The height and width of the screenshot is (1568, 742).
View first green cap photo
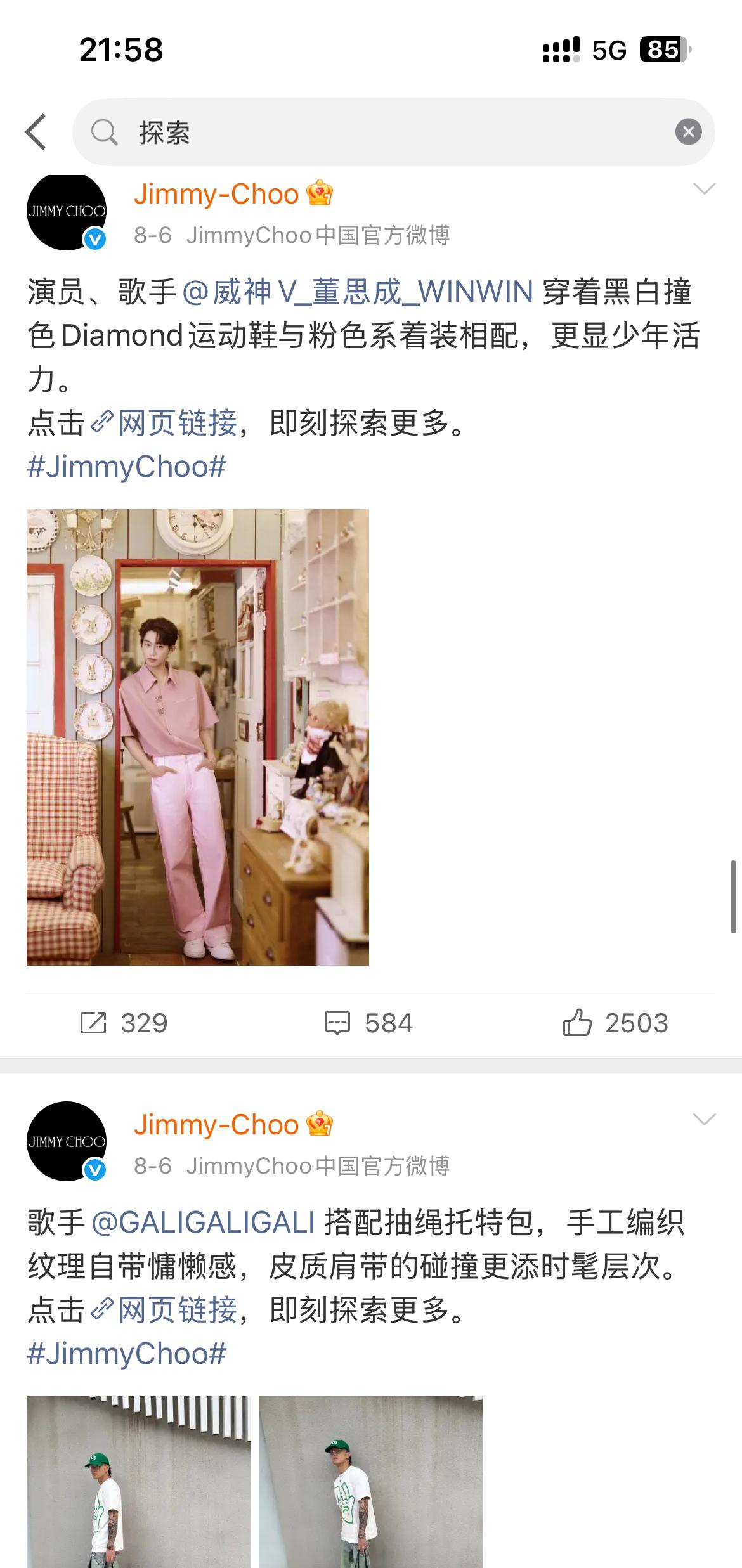[x=139, y=1482]
